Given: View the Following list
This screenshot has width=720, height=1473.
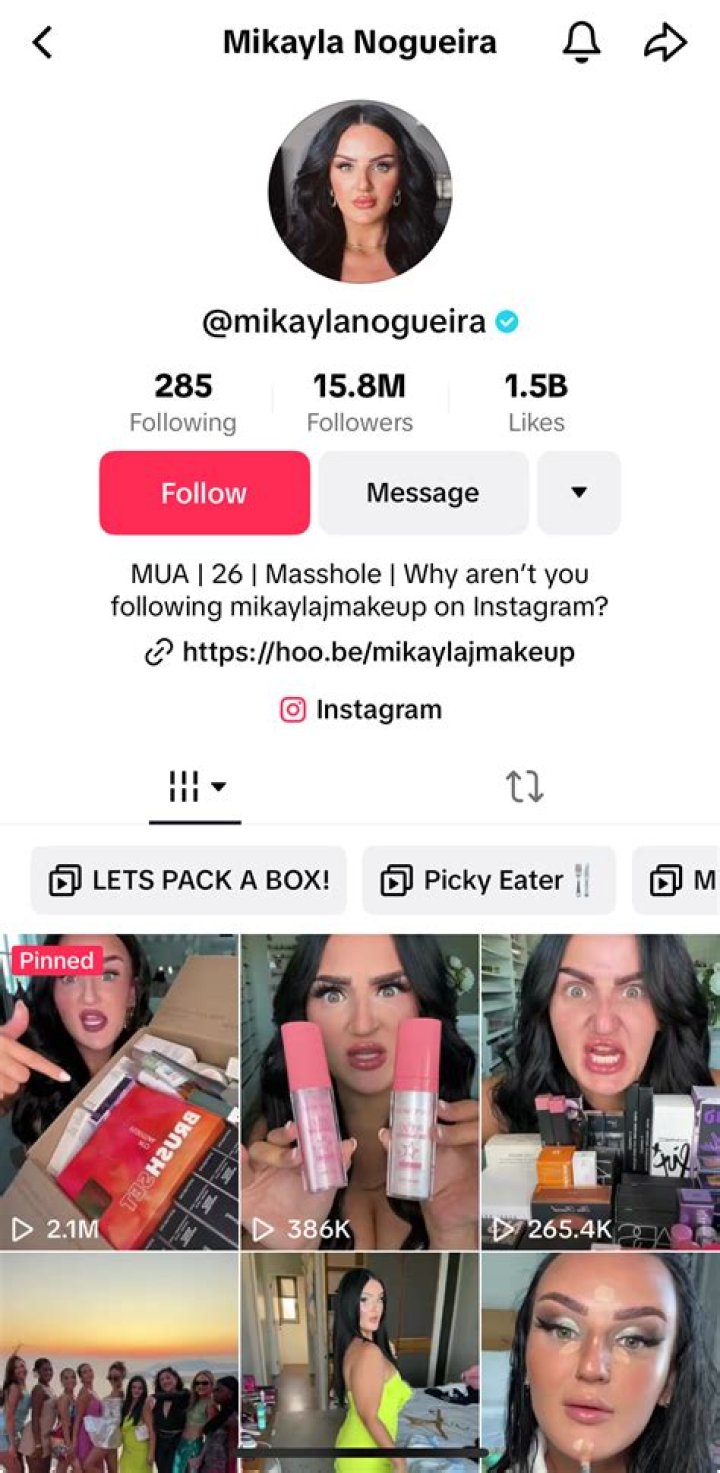Looking at the screenshot, I should coord(183,402).
